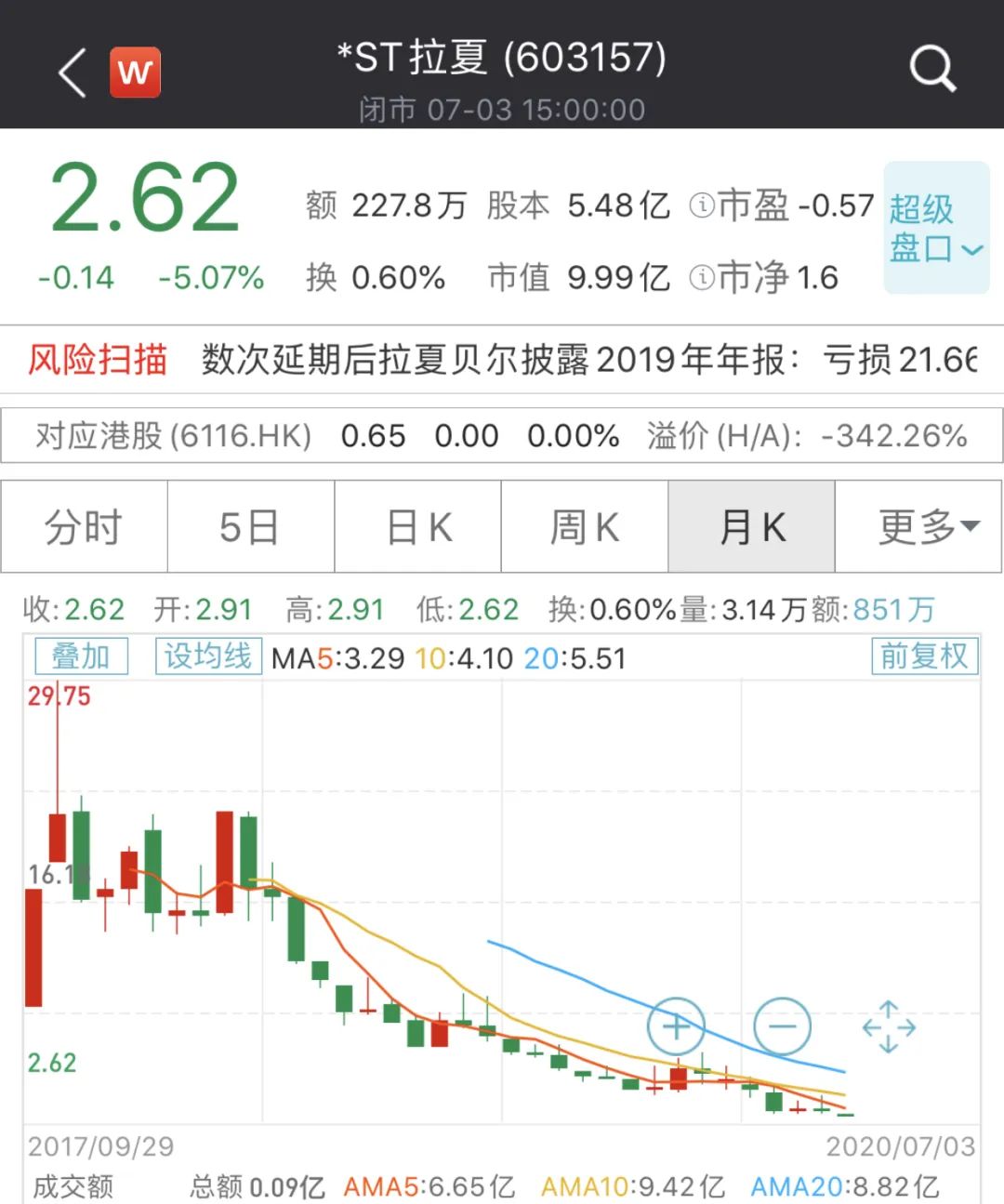The height and width of the screenshot is (1204, 1004).
Task: Open the search magnifier icon
Action: tap(931, 69)
